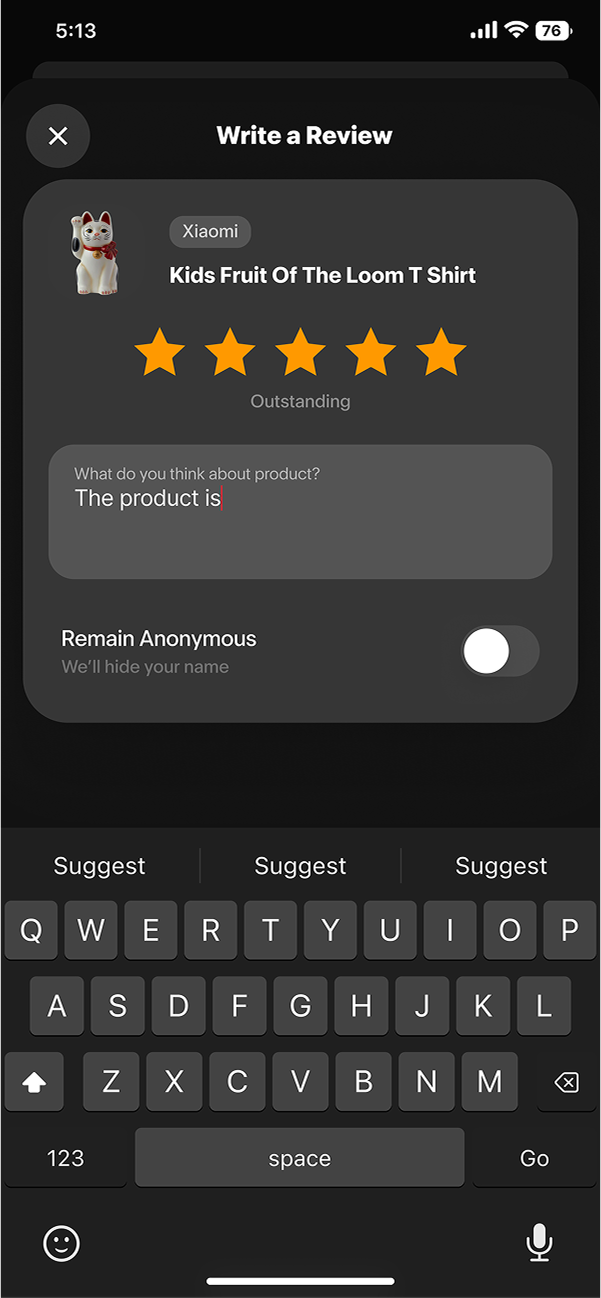This screenshot has width=601, height=1298.
Task: Select the fifth star rating
Action: [441, 353]
